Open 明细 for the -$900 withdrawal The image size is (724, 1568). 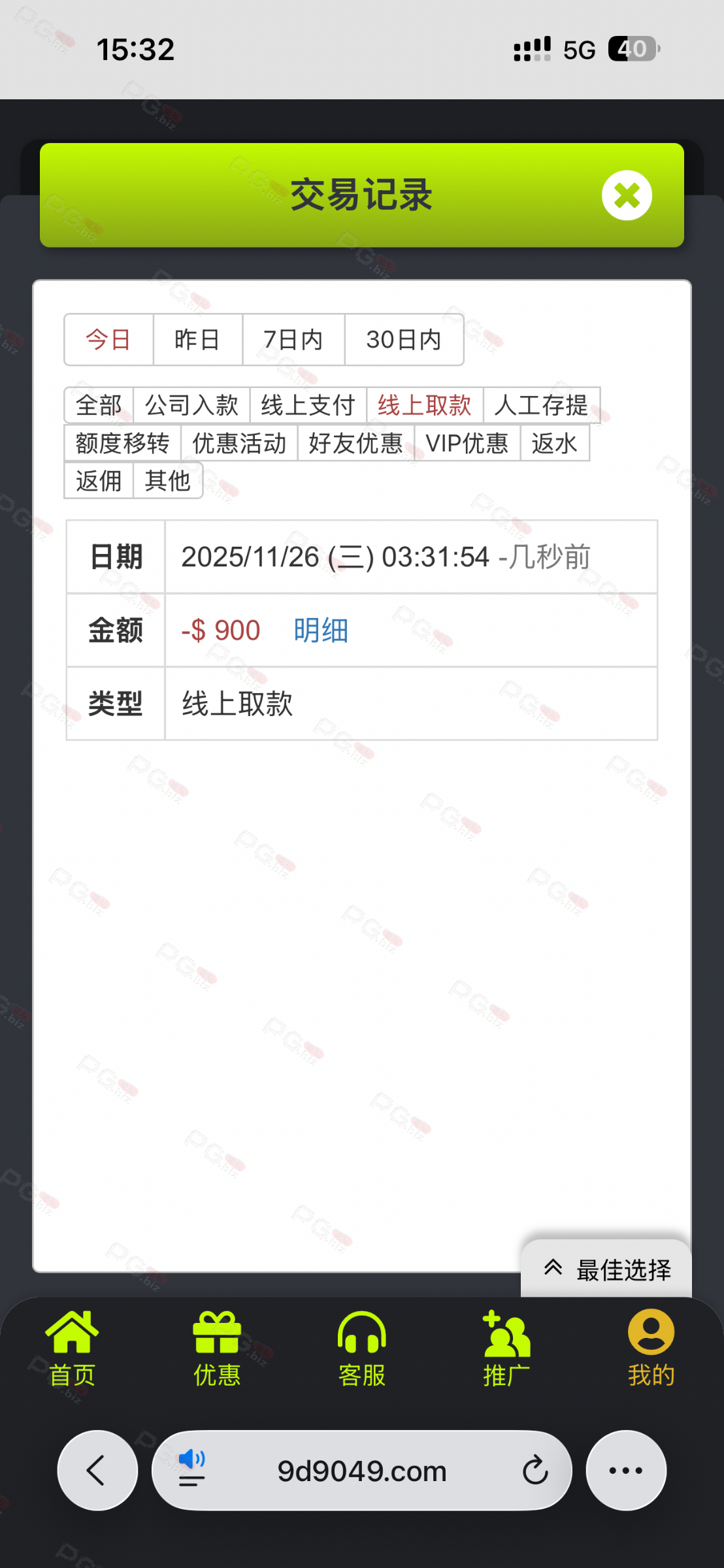pyautogui.click(x=320, y=630)
